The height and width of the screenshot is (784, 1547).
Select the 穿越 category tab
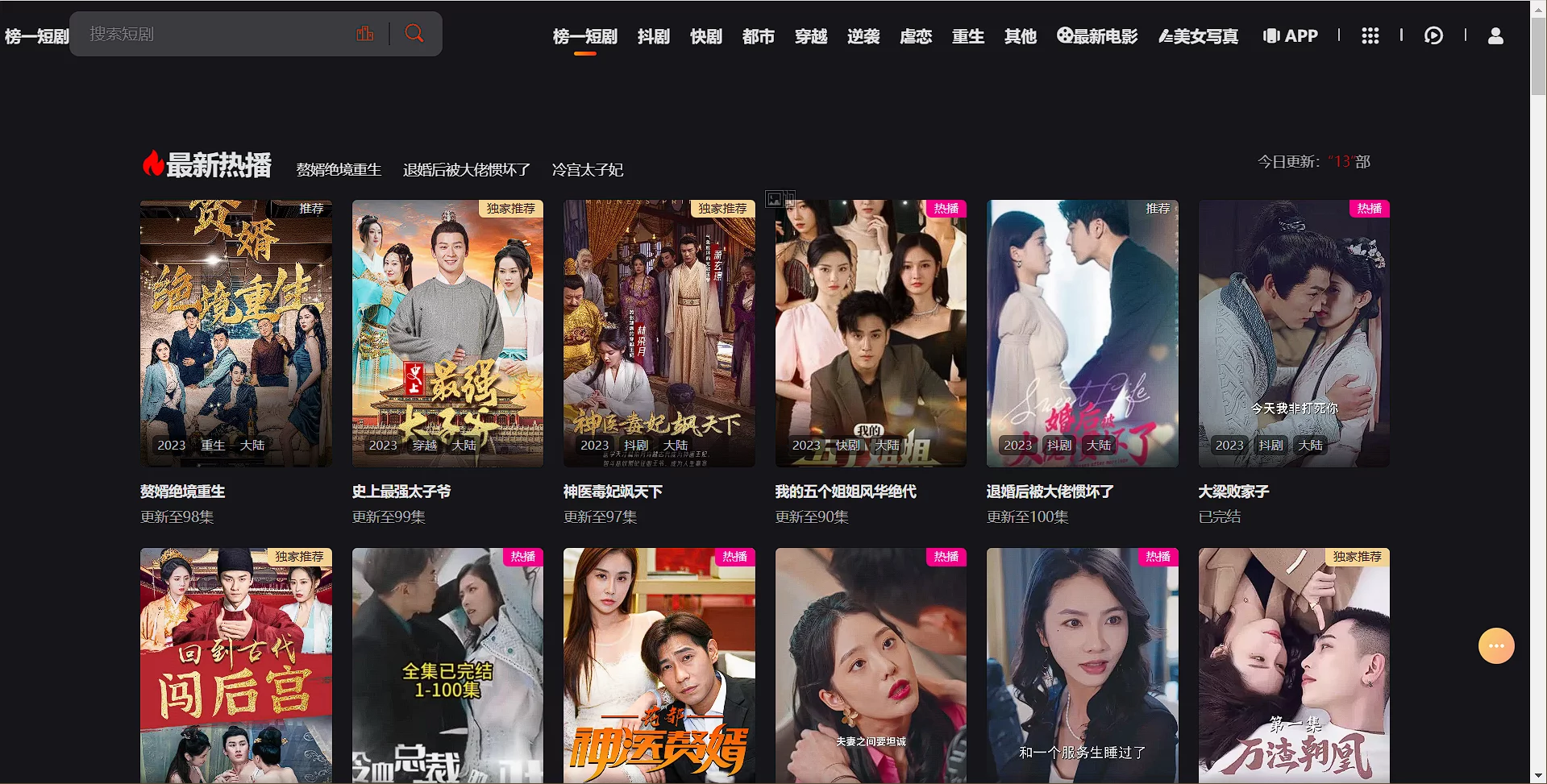(810, 36)
